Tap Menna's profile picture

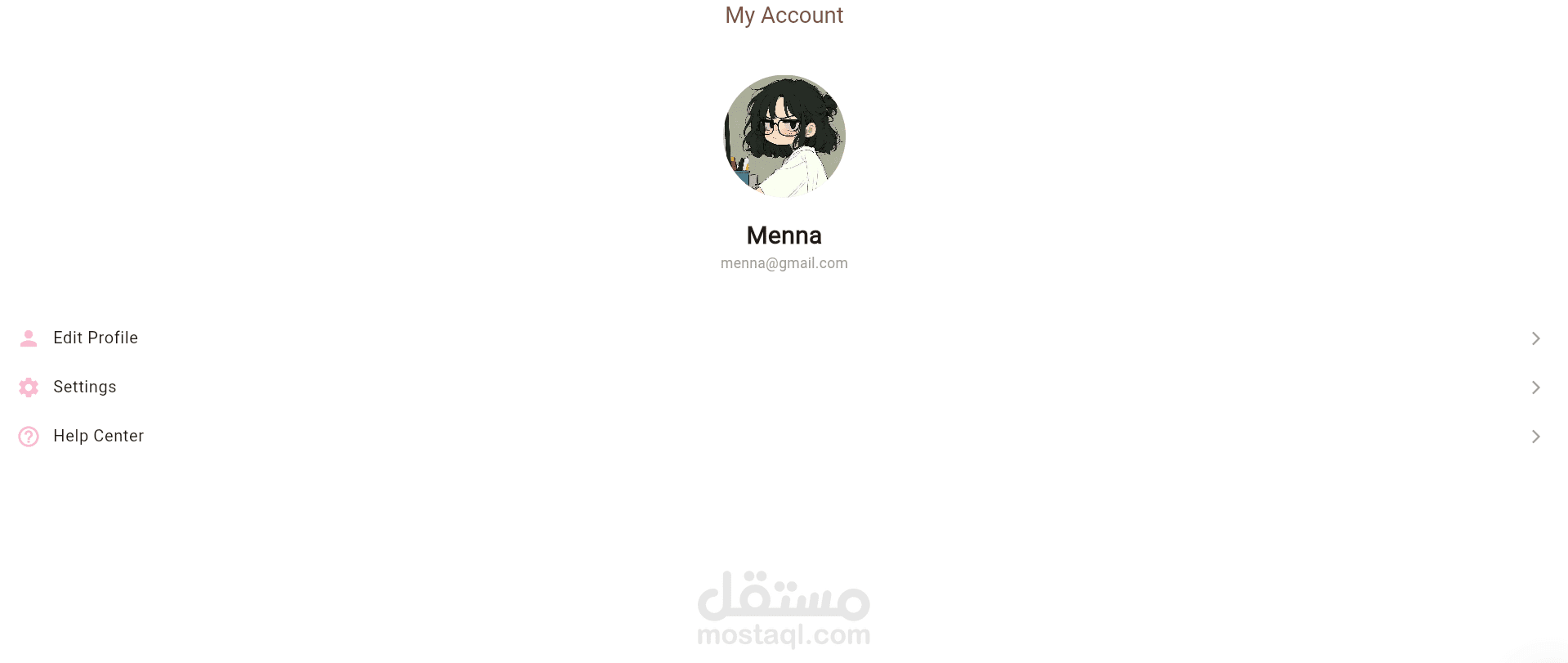pyautogui.click(x=784, y=137)
